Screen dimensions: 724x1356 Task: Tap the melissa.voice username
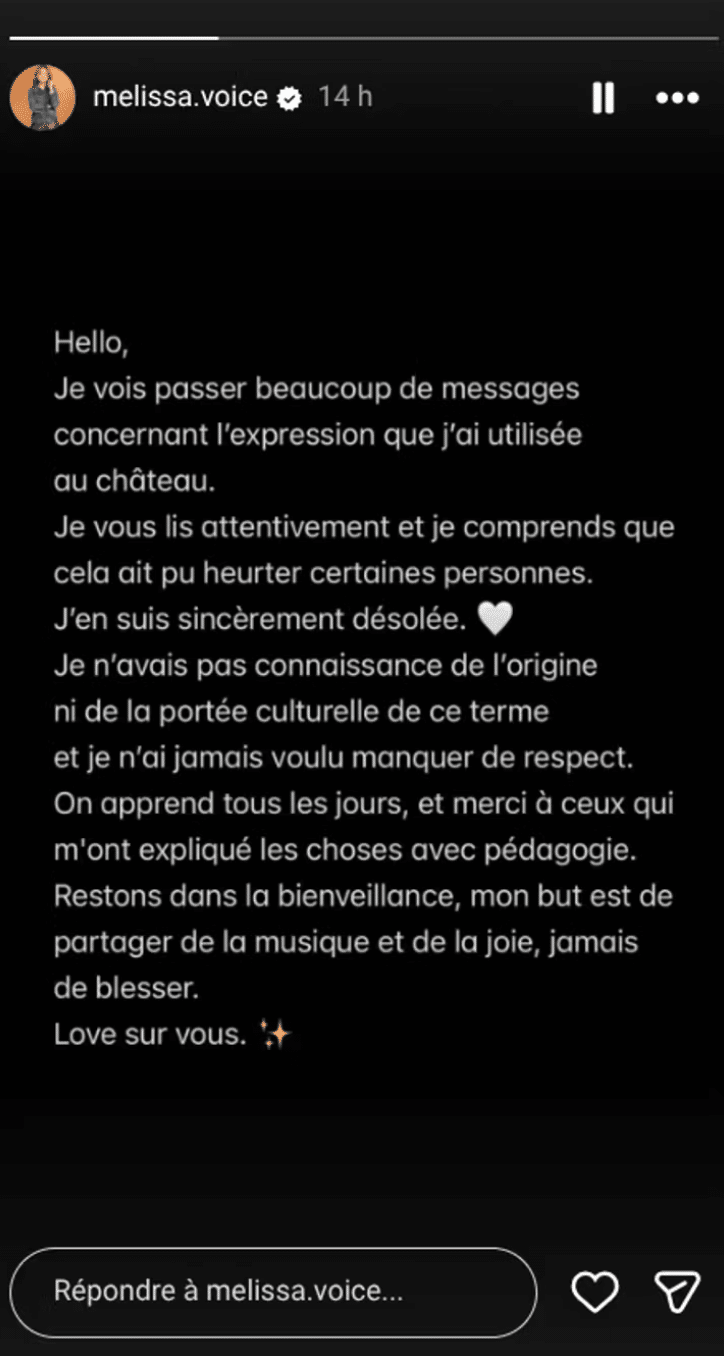(180, 97)
